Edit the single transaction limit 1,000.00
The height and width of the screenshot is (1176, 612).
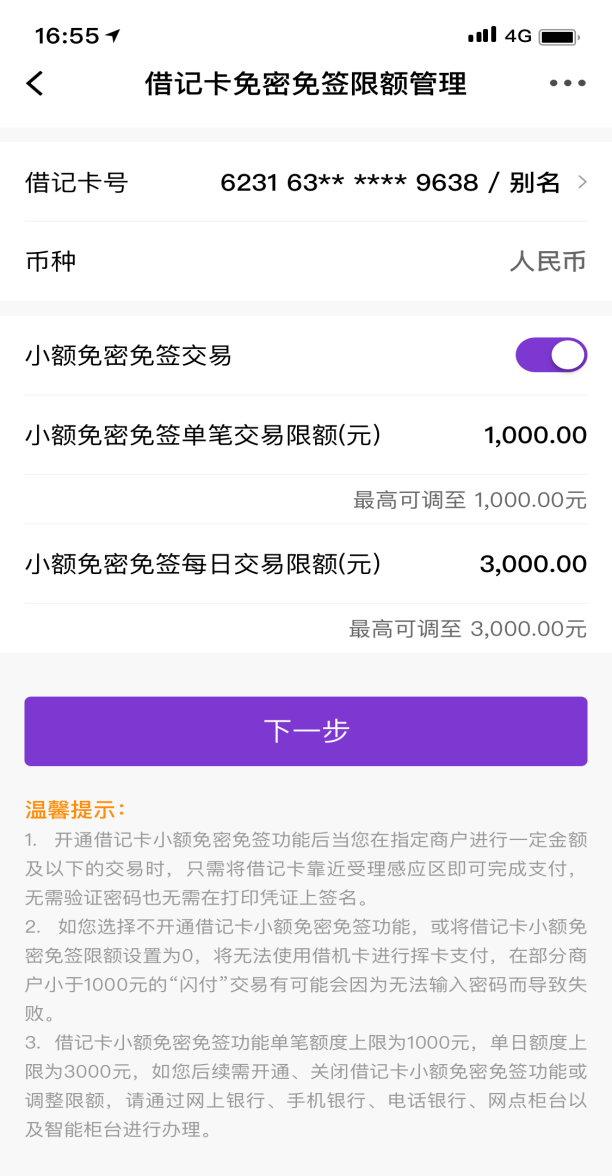click(536, 435)
